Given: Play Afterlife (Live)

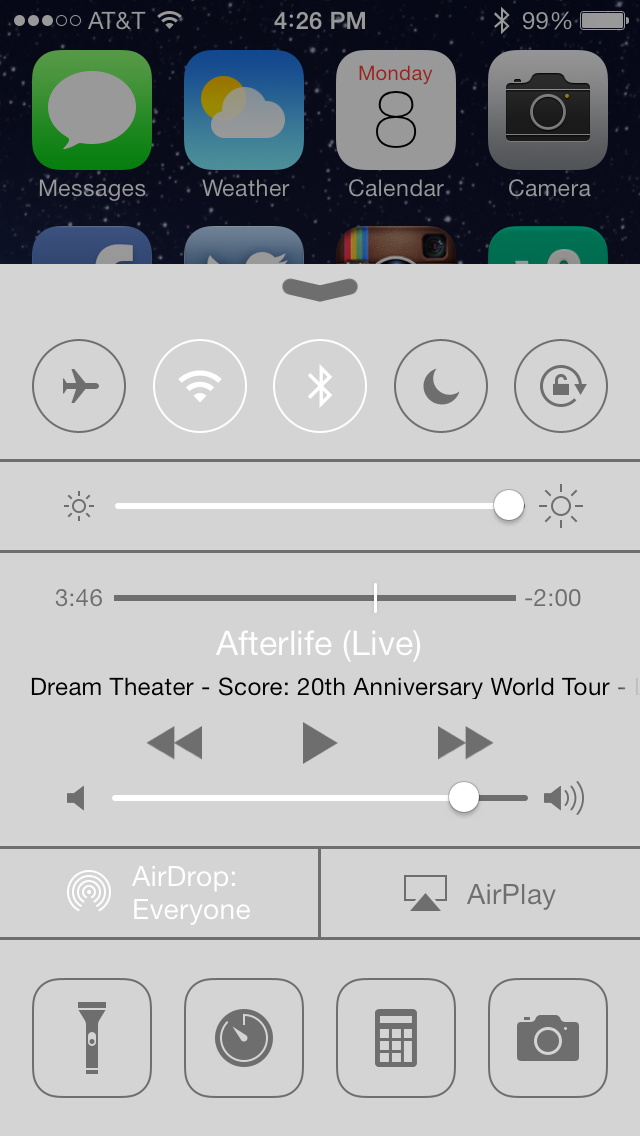Looking at the screenshot, I should point(320,743).
